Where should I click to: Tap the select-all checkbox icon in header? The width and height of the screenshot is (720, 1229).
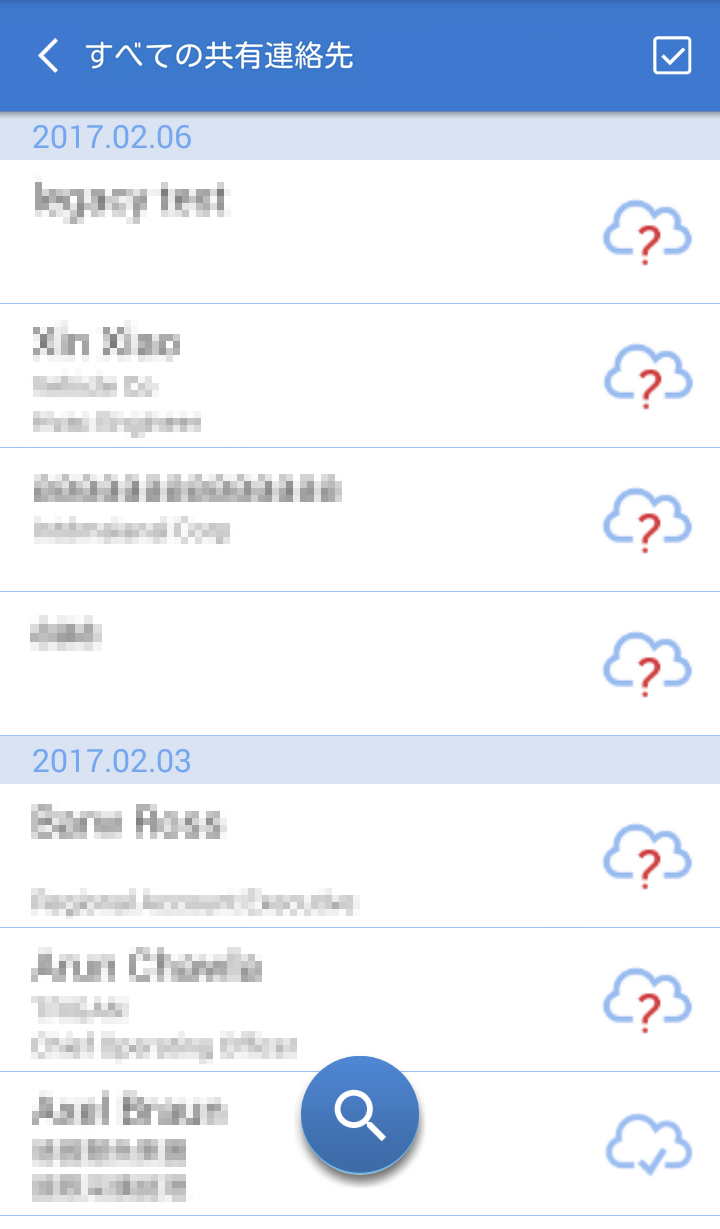coord(672,56)
